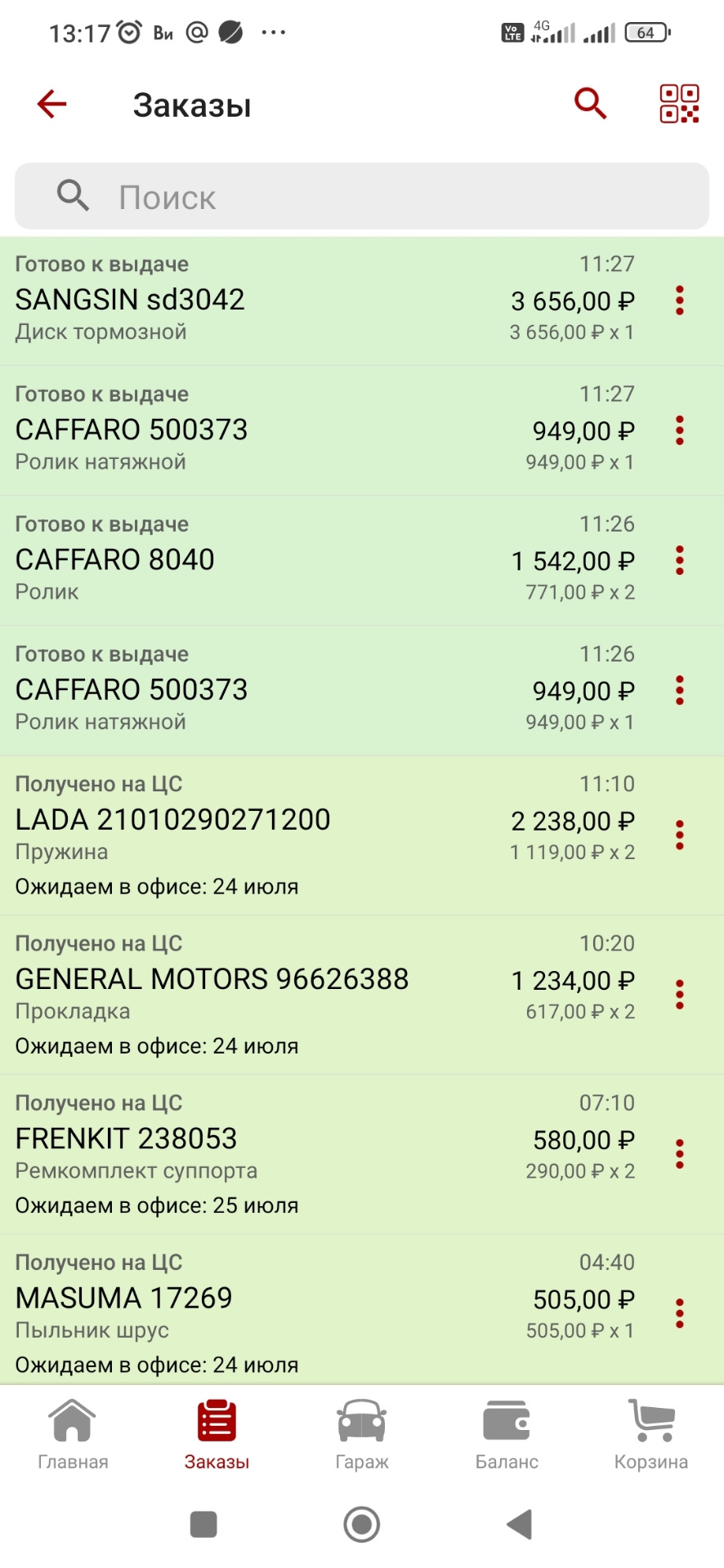Image resolution: width=724 pixels, height=1568 pixels.
Task: Open options for SANGSIN sd3042 order
Action: point(679,301)
